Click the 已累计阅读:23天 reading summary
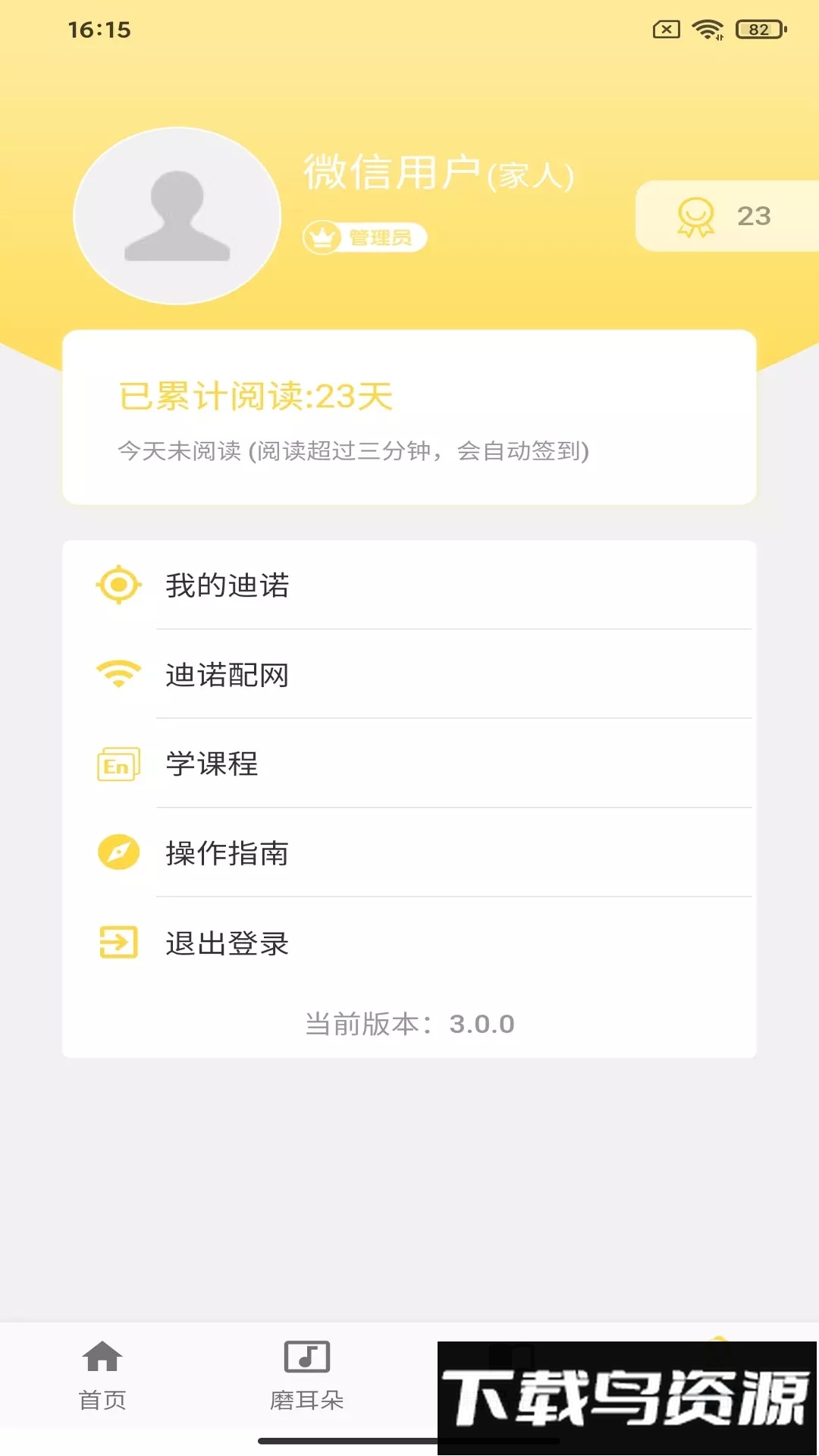 point(256,395)
